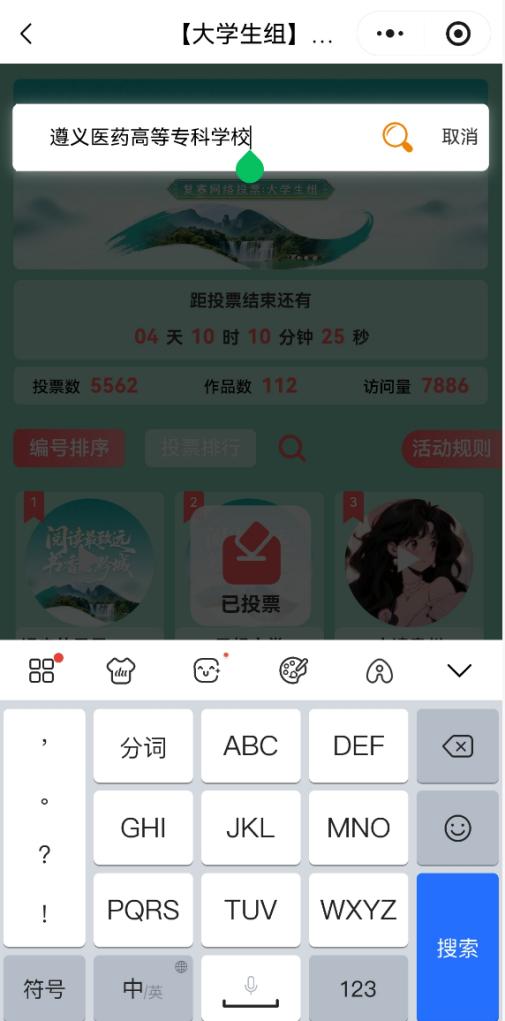Go back with the top-left arrow
505x1021 pixels.
point(26,34)
